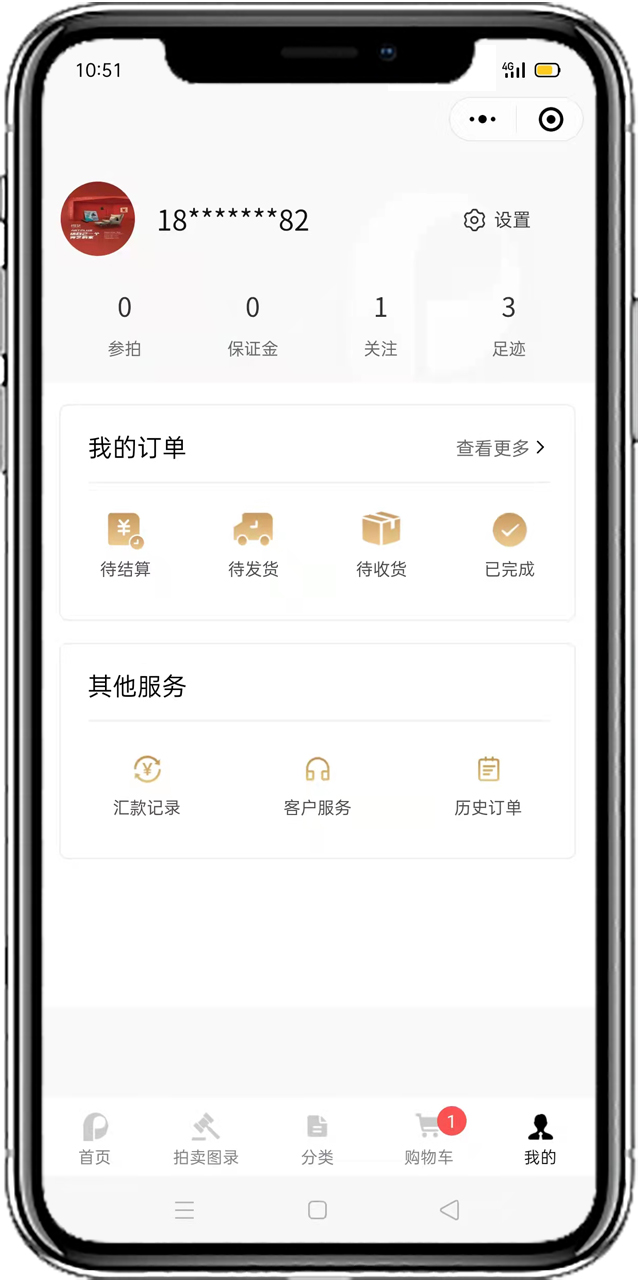Check 待收货 orders awaiting receipt
The width and height of the screenshot is (640, 1282).
tap(381, 545)
